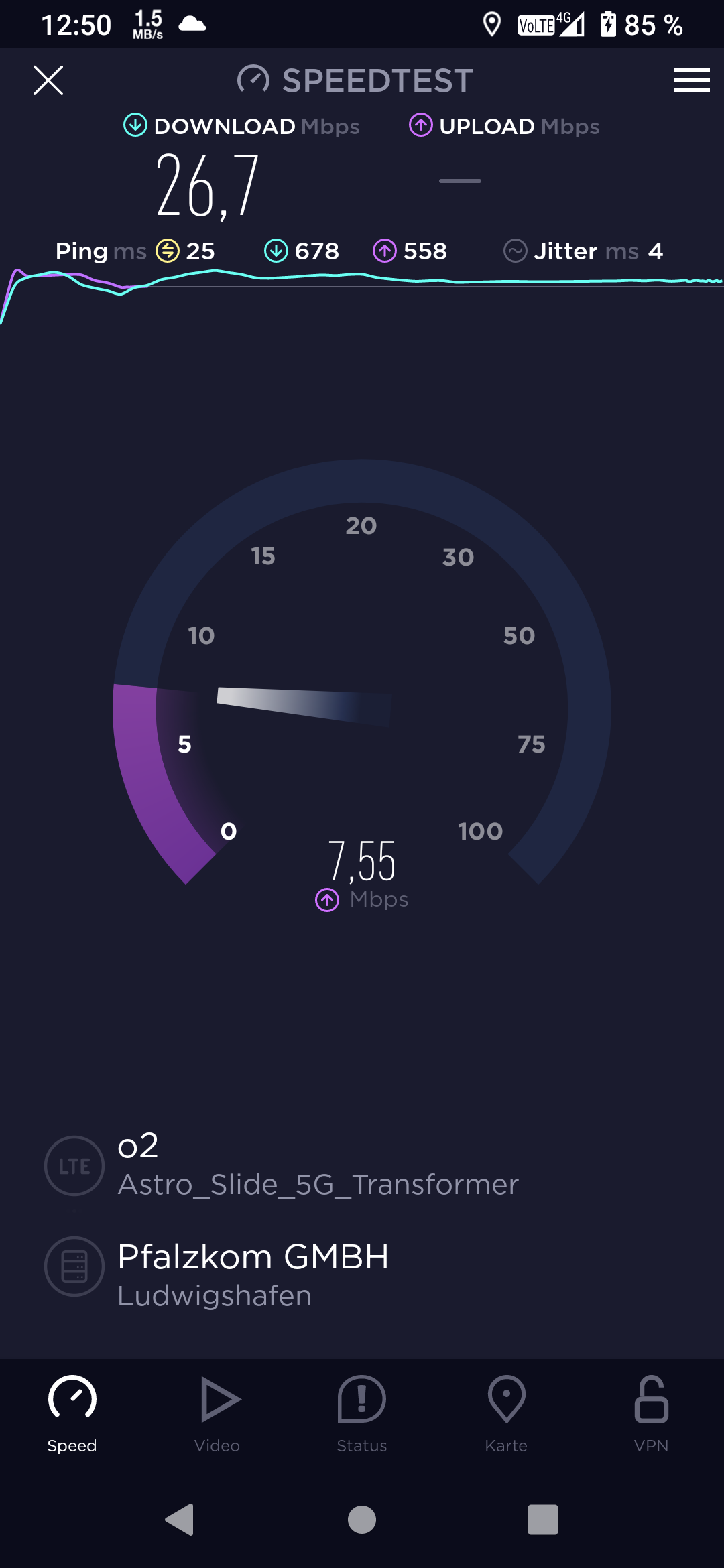Open the hamburger menu
This screenshot has width=724, height=1568.
coord(691,80)
